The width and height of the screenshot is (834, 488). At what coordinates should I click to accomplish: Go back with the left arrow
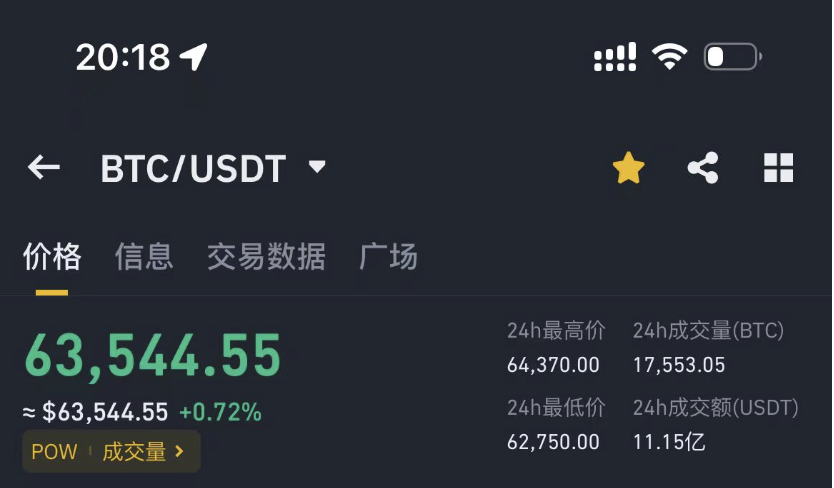[x=44, y=168]
